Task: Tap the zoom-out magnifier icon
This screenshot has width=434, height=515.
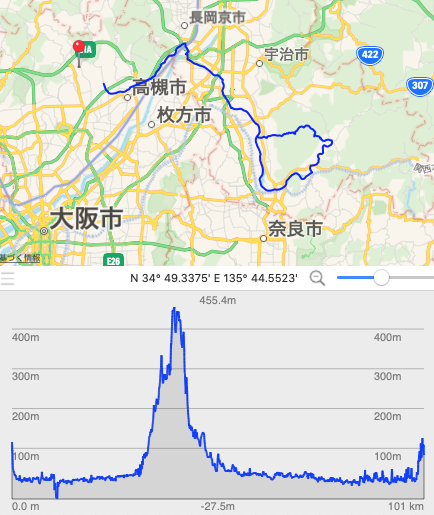Action: pos(317,278)
